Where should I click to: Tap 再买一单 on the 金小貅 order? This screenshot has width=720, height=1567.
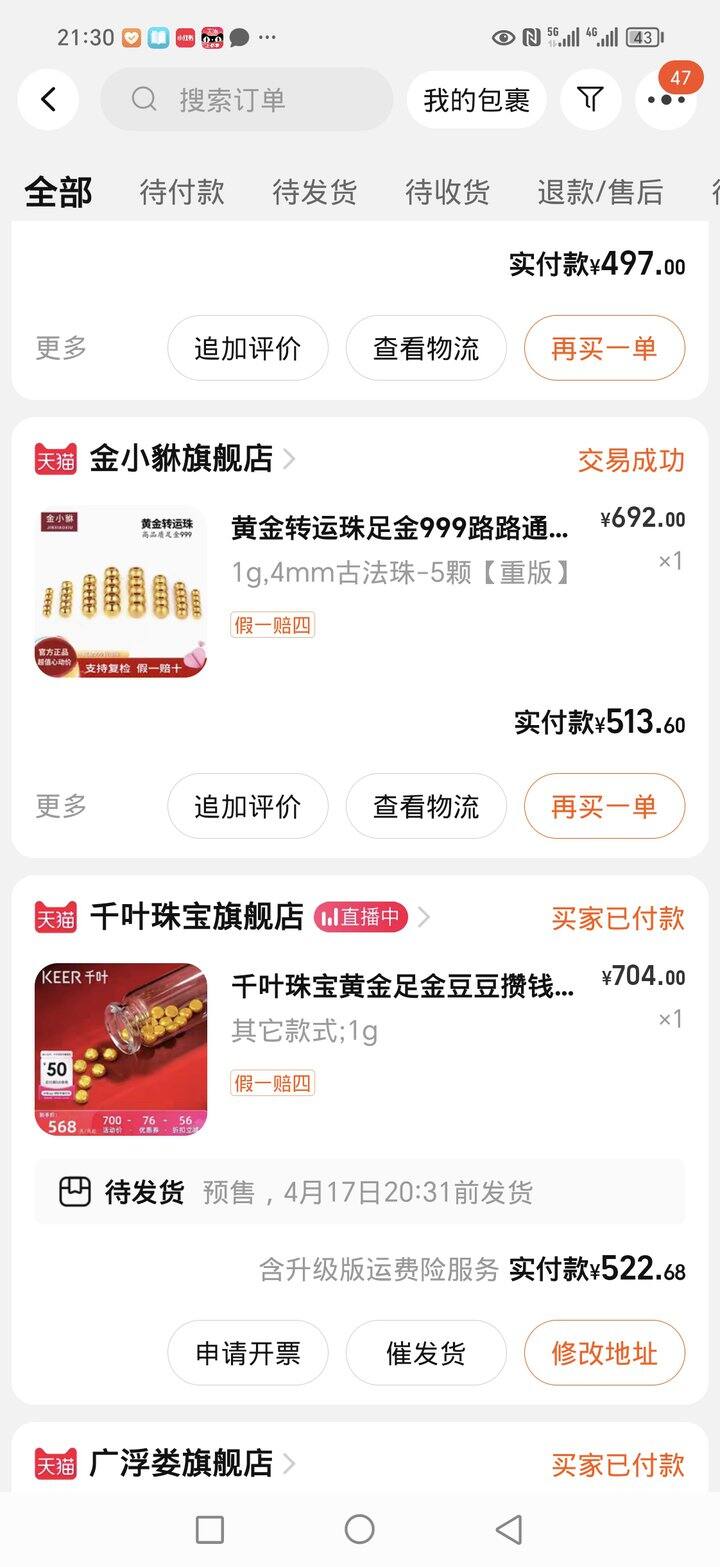[604, 806]
